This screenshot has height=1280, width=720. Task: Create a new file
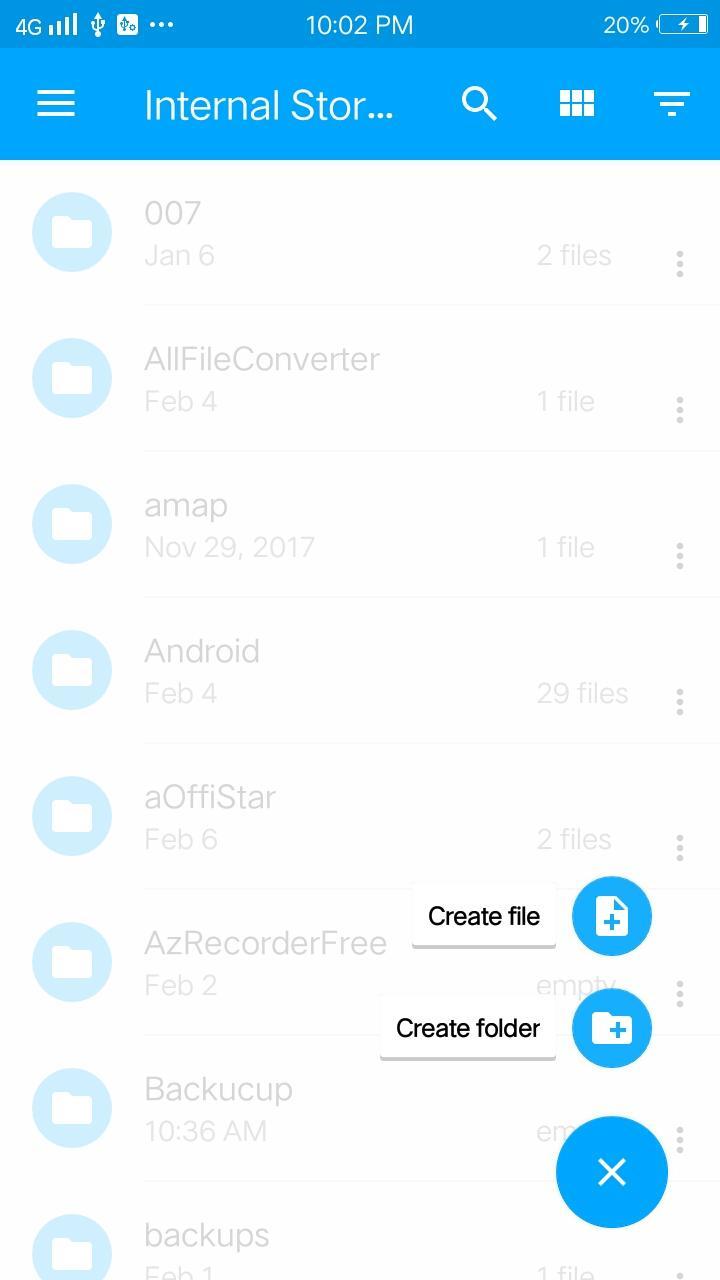(x=611, y=916)
